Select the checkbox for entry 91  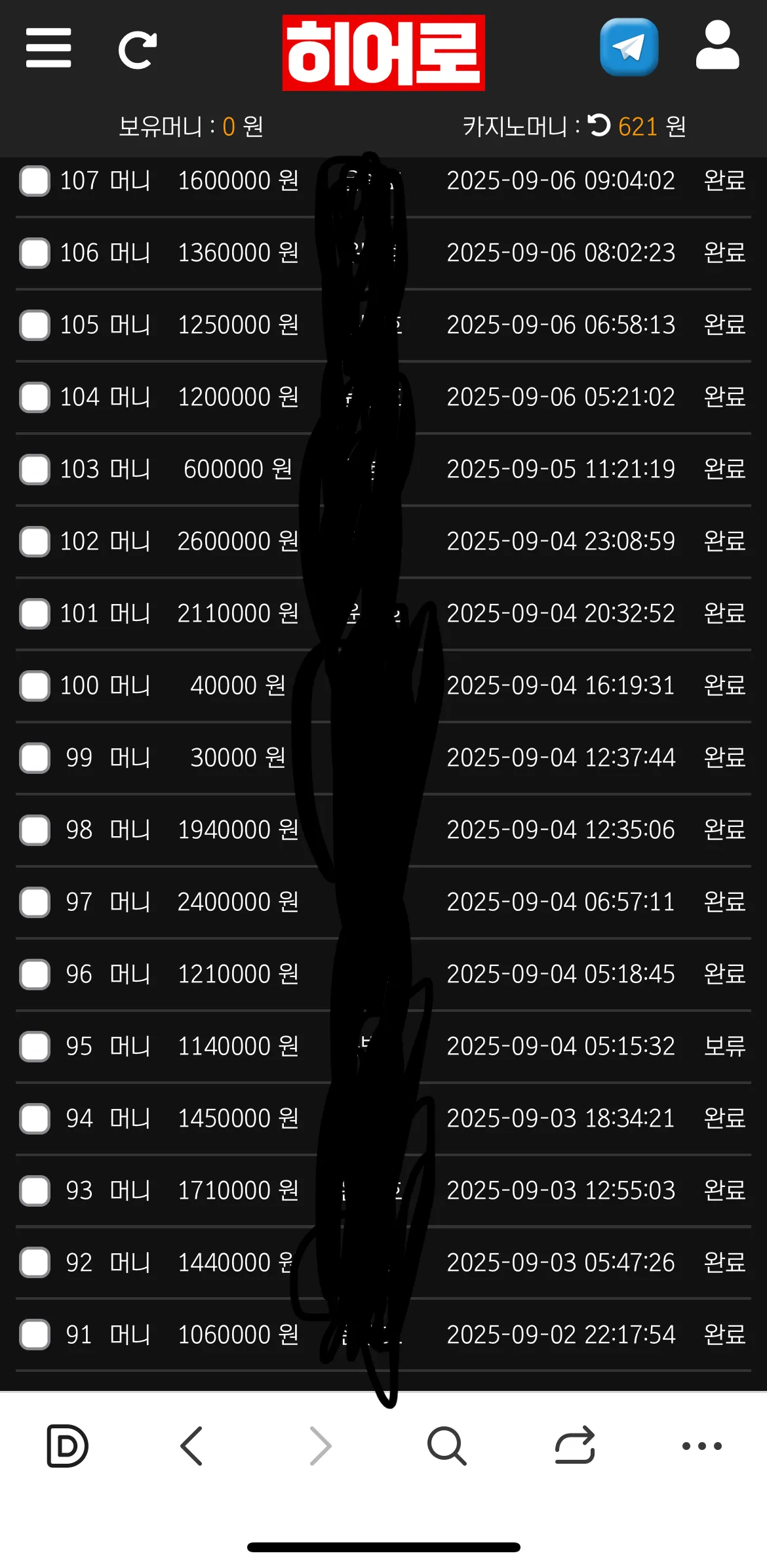tap(35, 1335)
